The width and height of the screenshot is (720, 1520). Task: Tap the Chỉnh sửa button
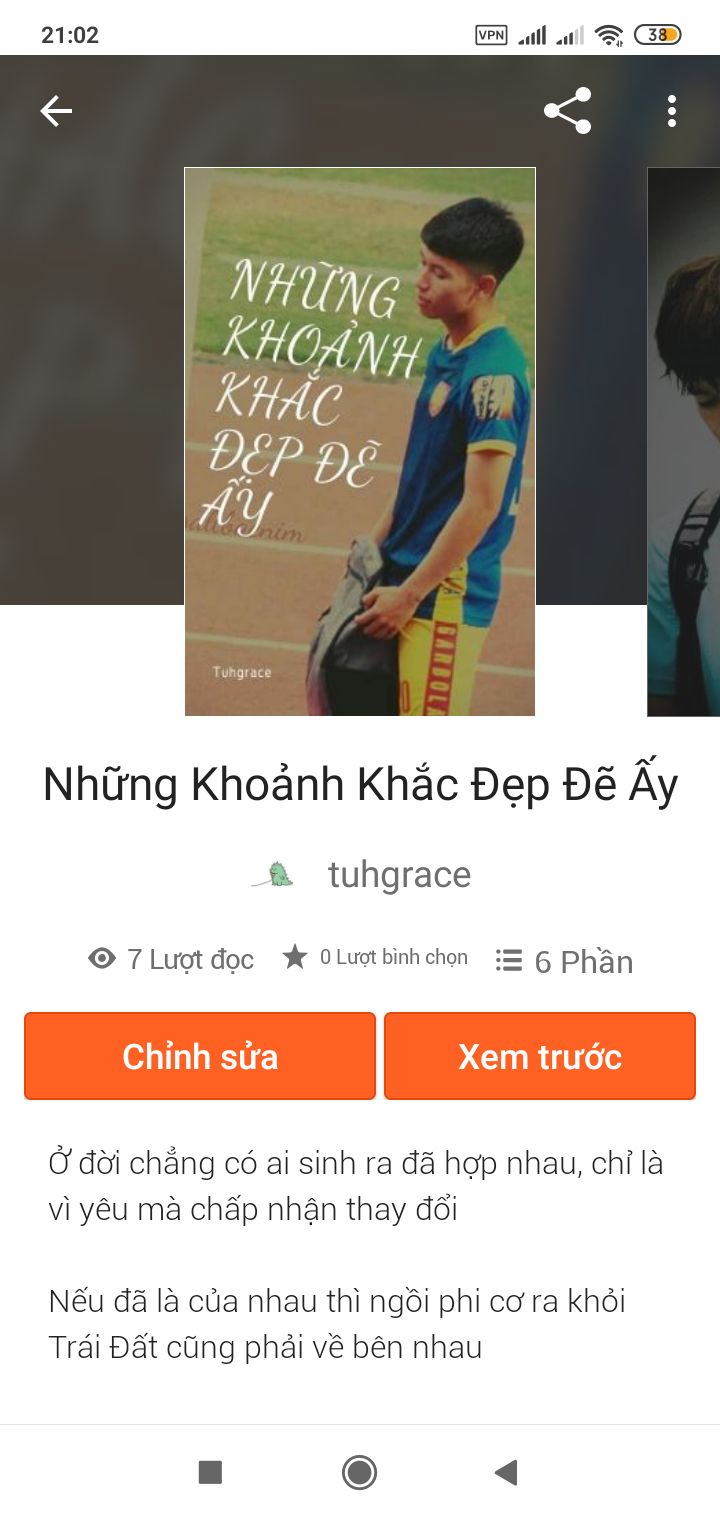coord(200,1056)
